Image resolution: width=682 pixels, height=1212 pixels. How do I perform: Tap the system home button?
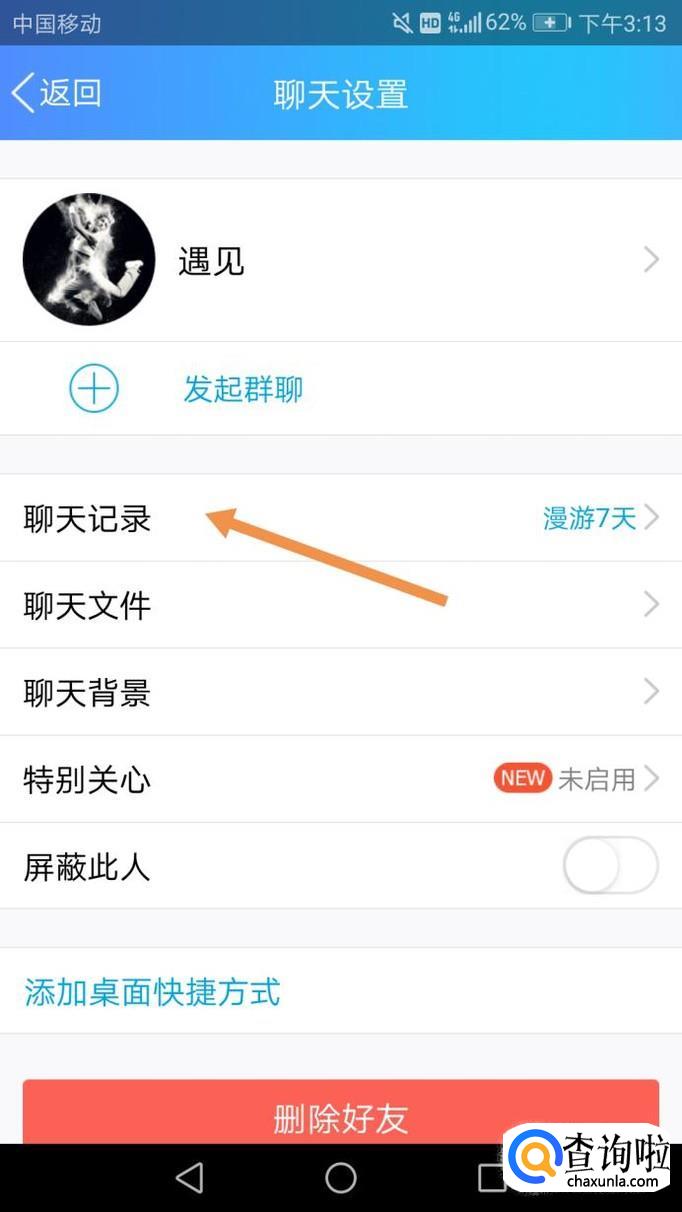click(x=341, y=1177)
